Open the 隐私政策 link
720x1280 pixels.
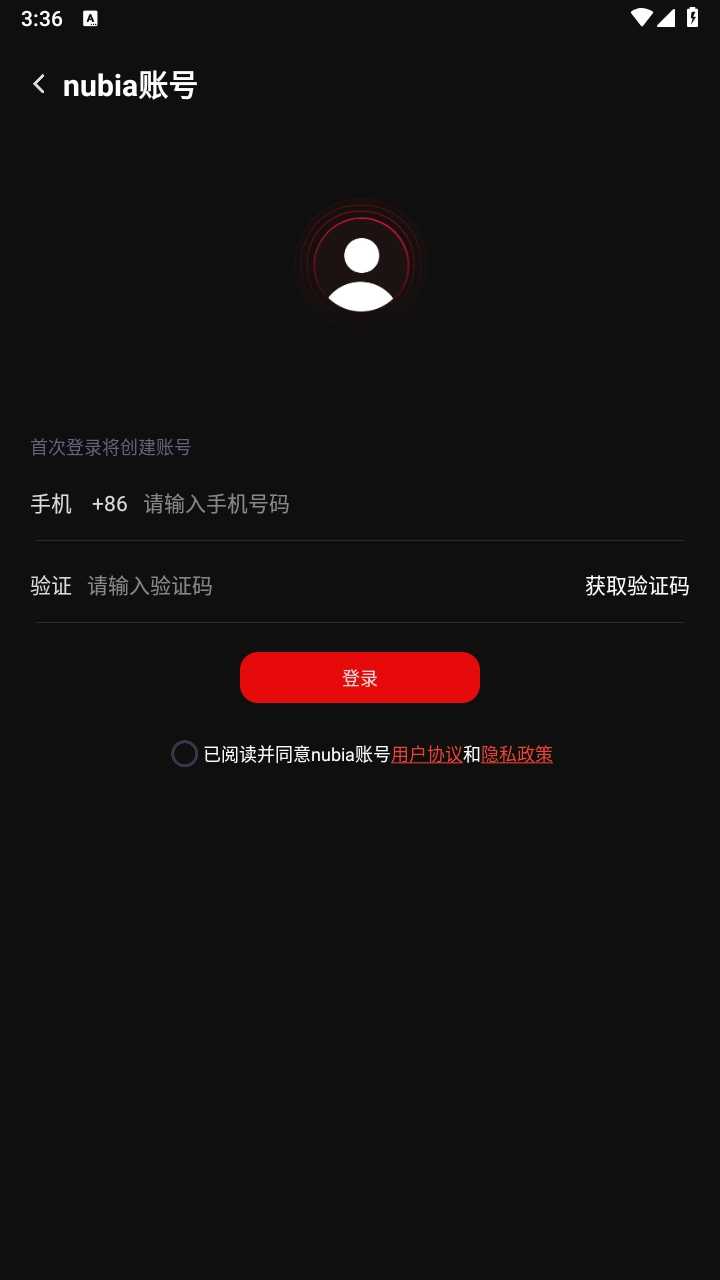[x=517, y=755]
